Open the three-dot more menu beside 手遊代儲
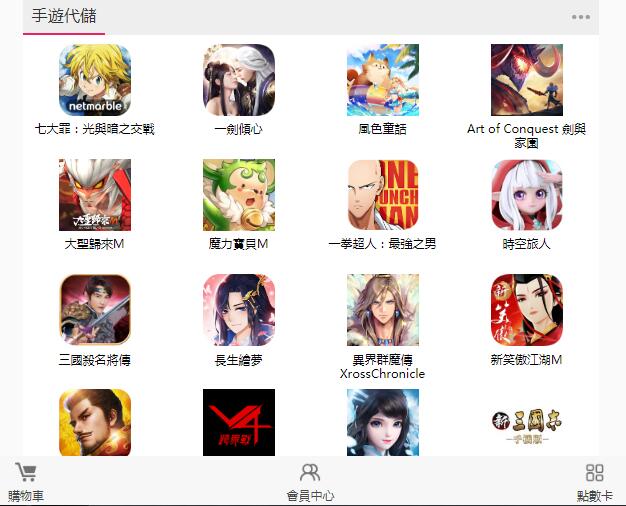This screenshot has width=626, height=506. click(581, 17)
